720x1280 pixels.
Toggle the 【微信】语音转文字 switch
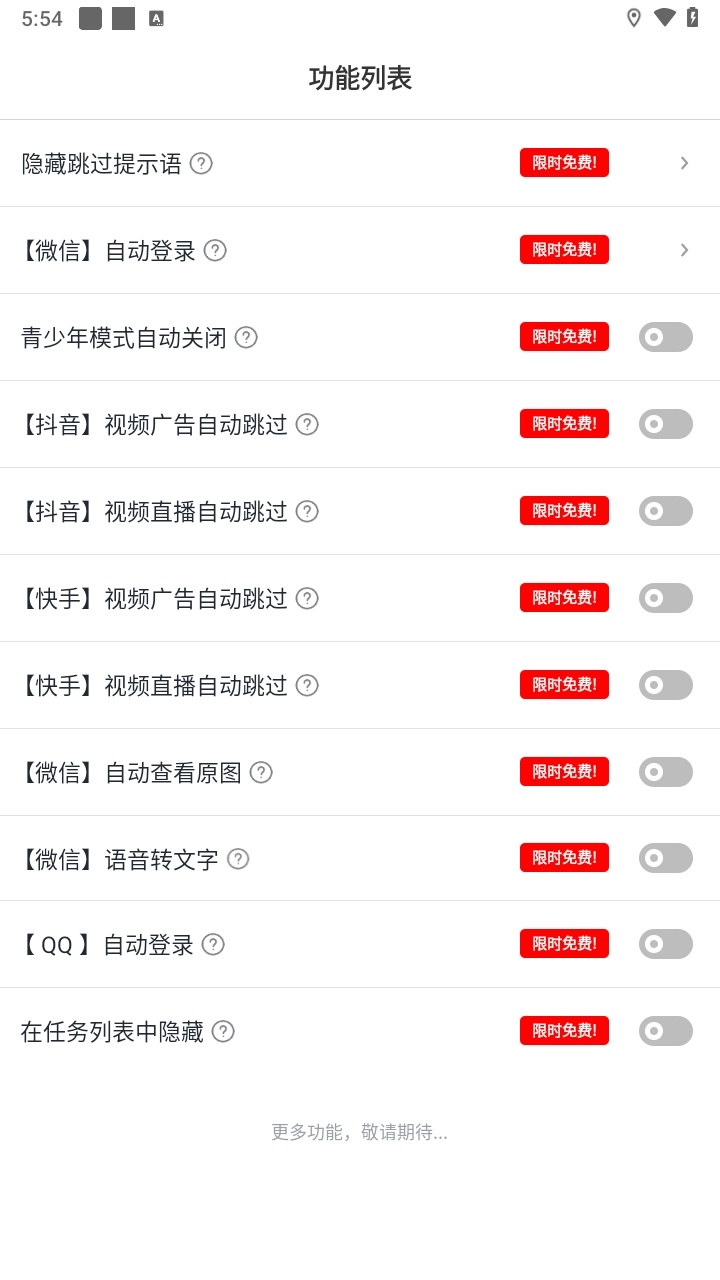click(x=665, y=858)
